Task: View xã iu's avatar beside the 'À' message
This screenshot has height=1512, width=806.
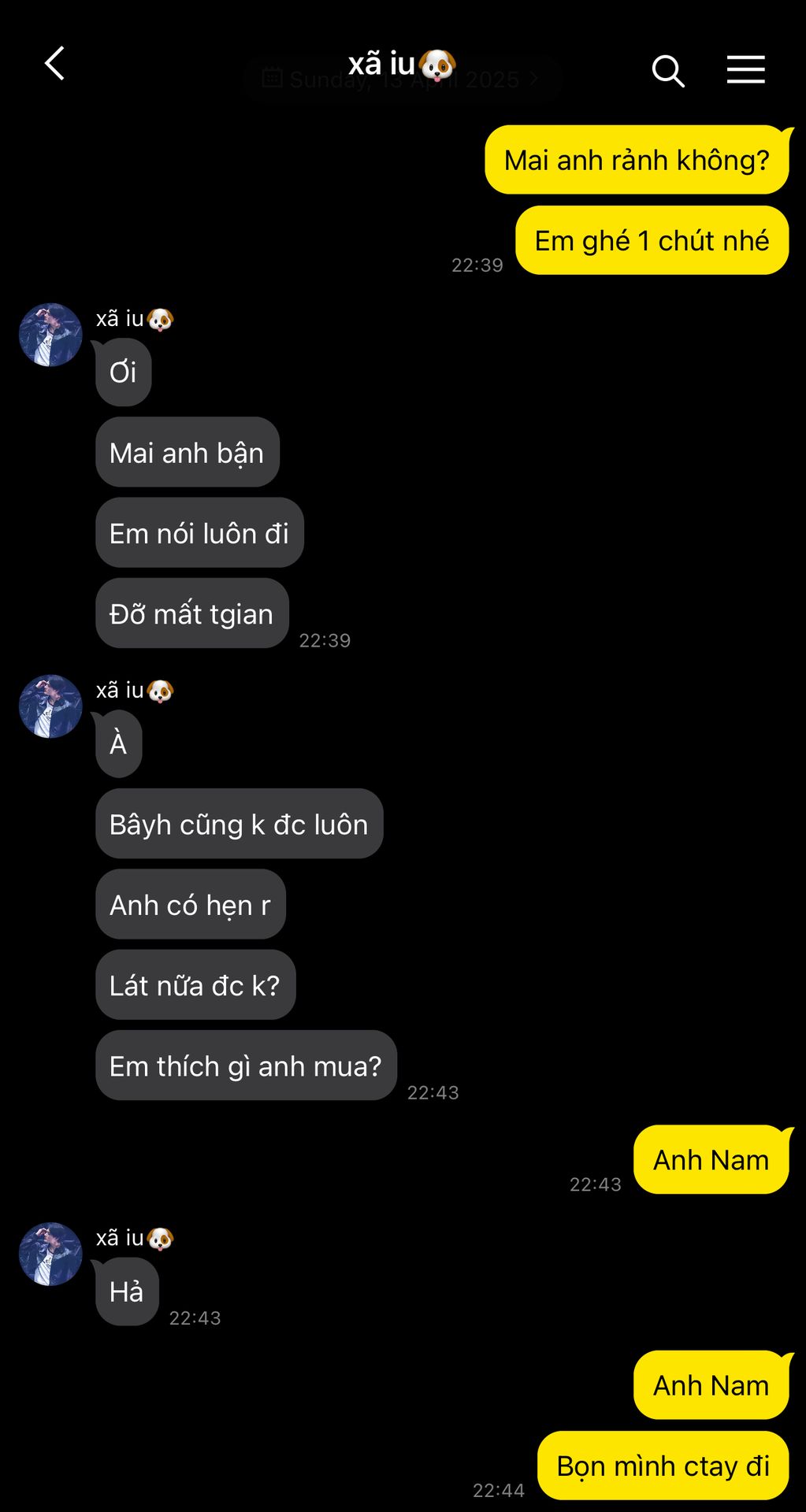Action: (50, 706)
